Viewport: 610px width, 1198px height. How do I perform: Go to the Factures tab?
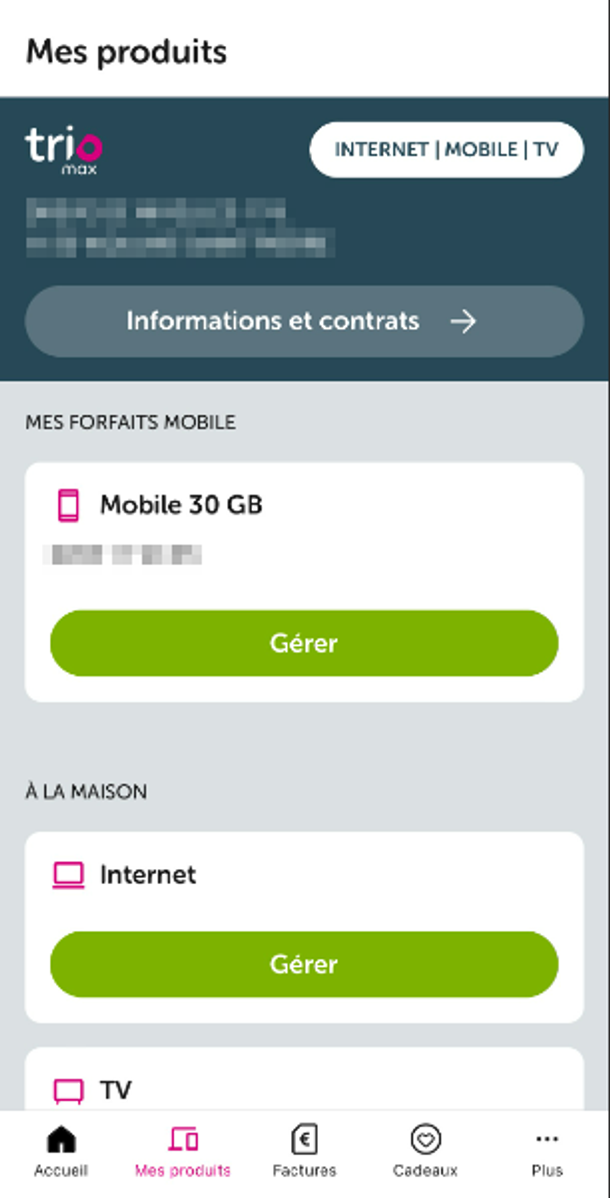pos(304,1152)
